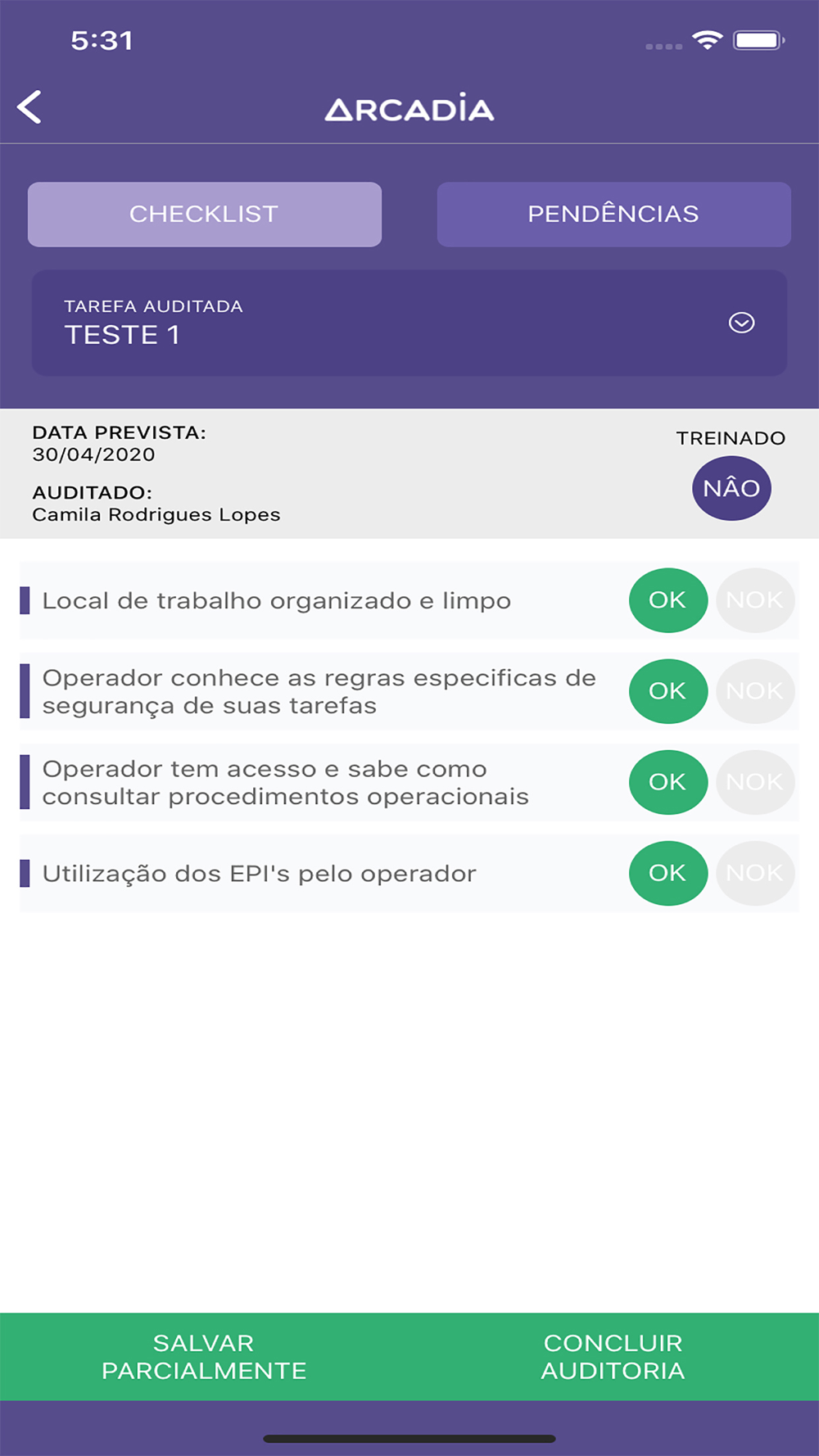Go back using the arrow icon
Image resolution: width=819 pixels, height=1456 pixels.
coord(30,107)
